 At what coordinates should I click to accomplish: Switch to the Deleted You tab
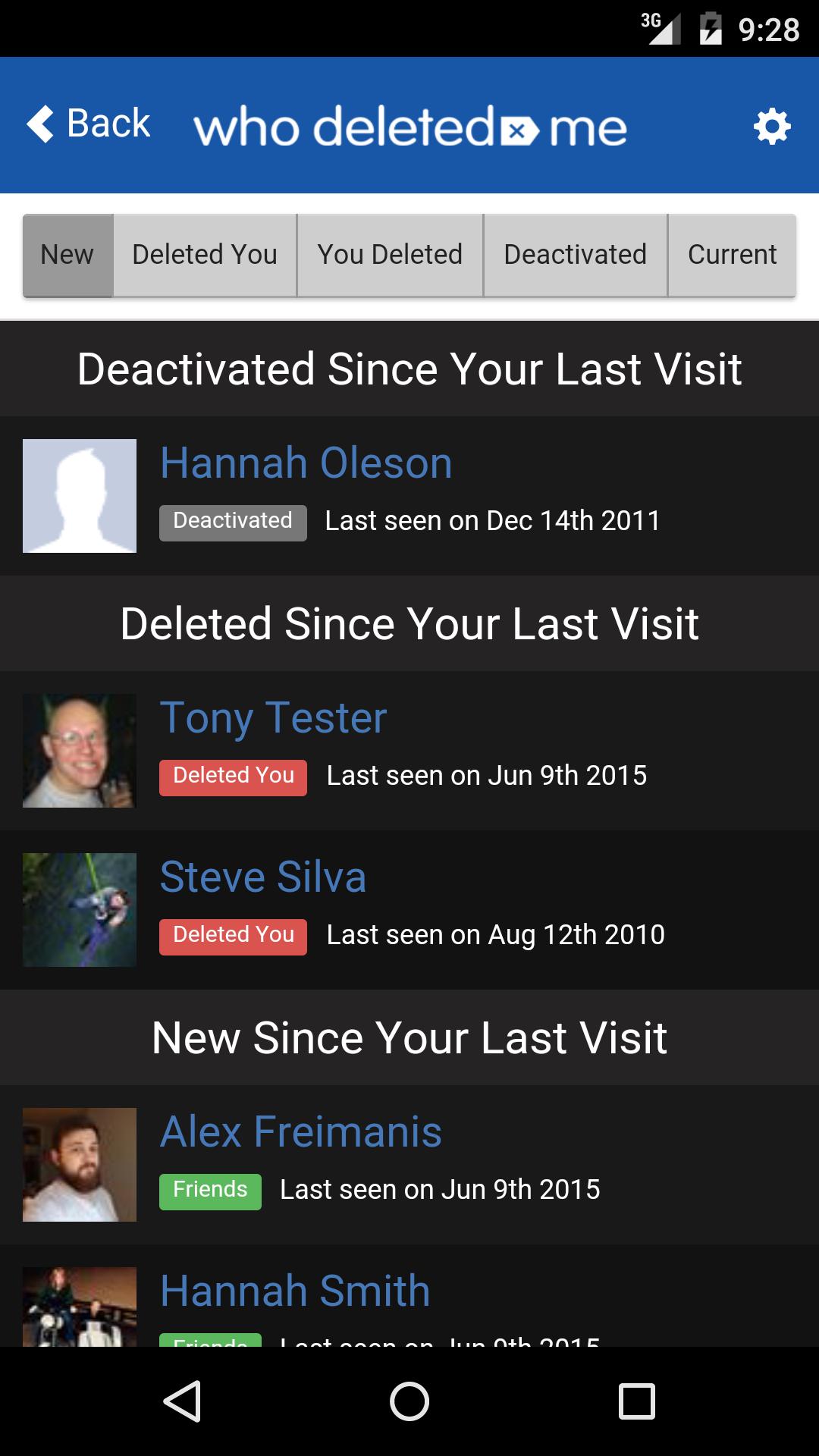point(203,254)
